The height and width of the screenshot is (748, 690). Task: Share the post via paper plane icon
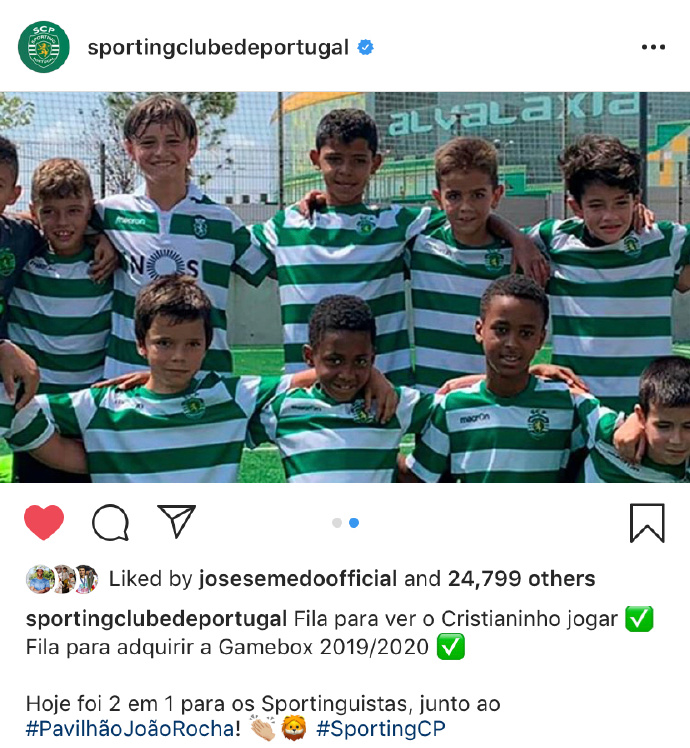pyautogui.click(x=176, y=521)
